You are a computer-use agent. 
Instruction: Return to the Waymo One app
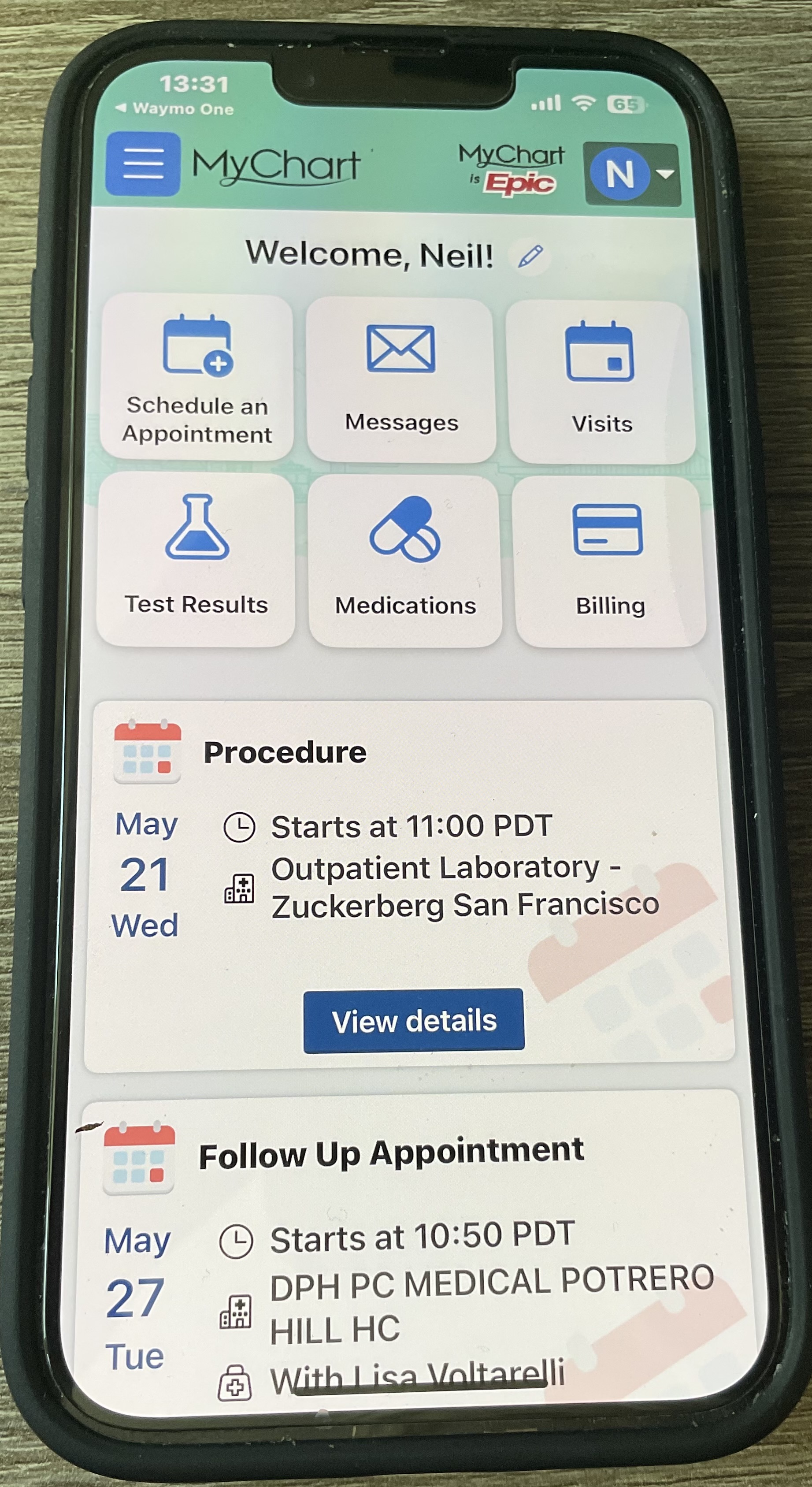pyautogui.click(x=175, y=108)
